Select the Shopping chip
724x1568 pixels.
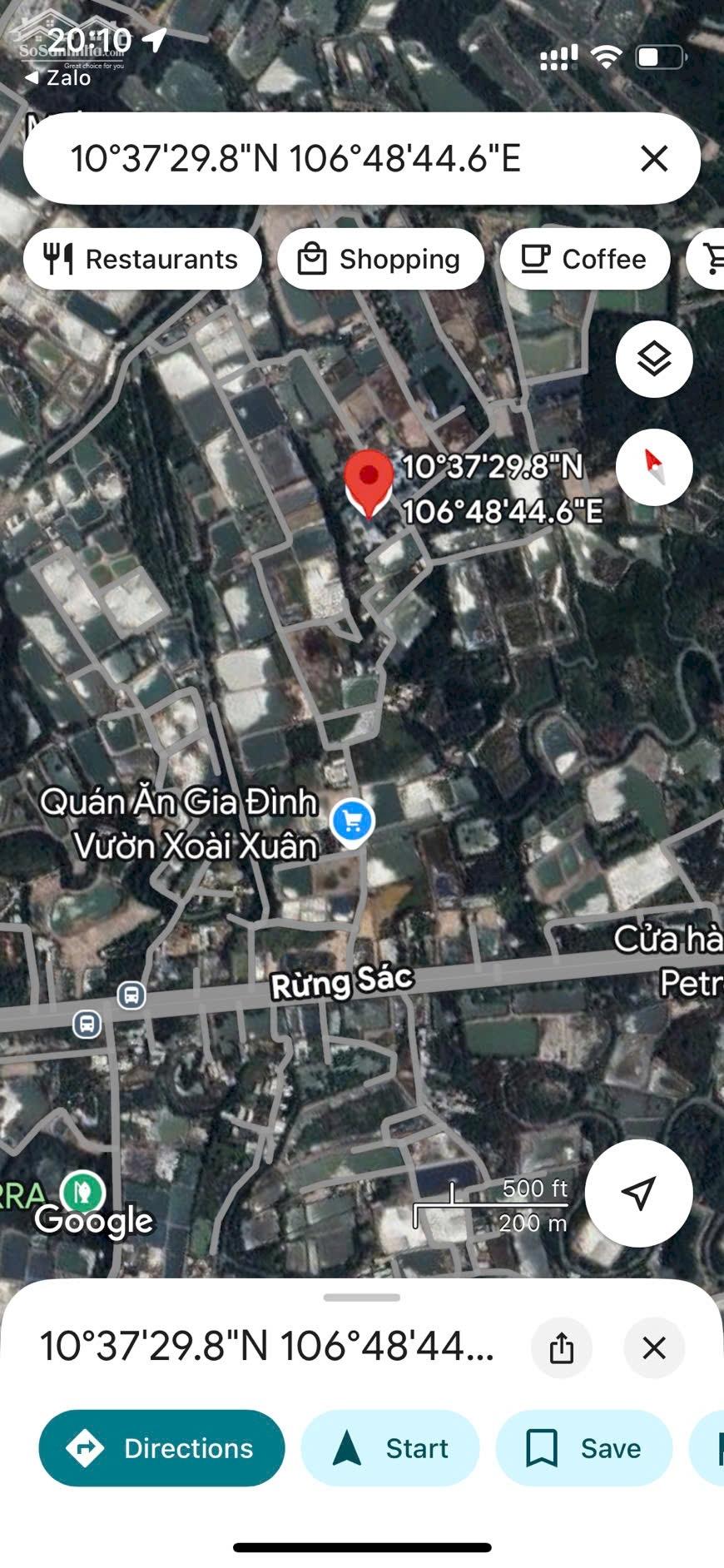click(x=380, y=260)
